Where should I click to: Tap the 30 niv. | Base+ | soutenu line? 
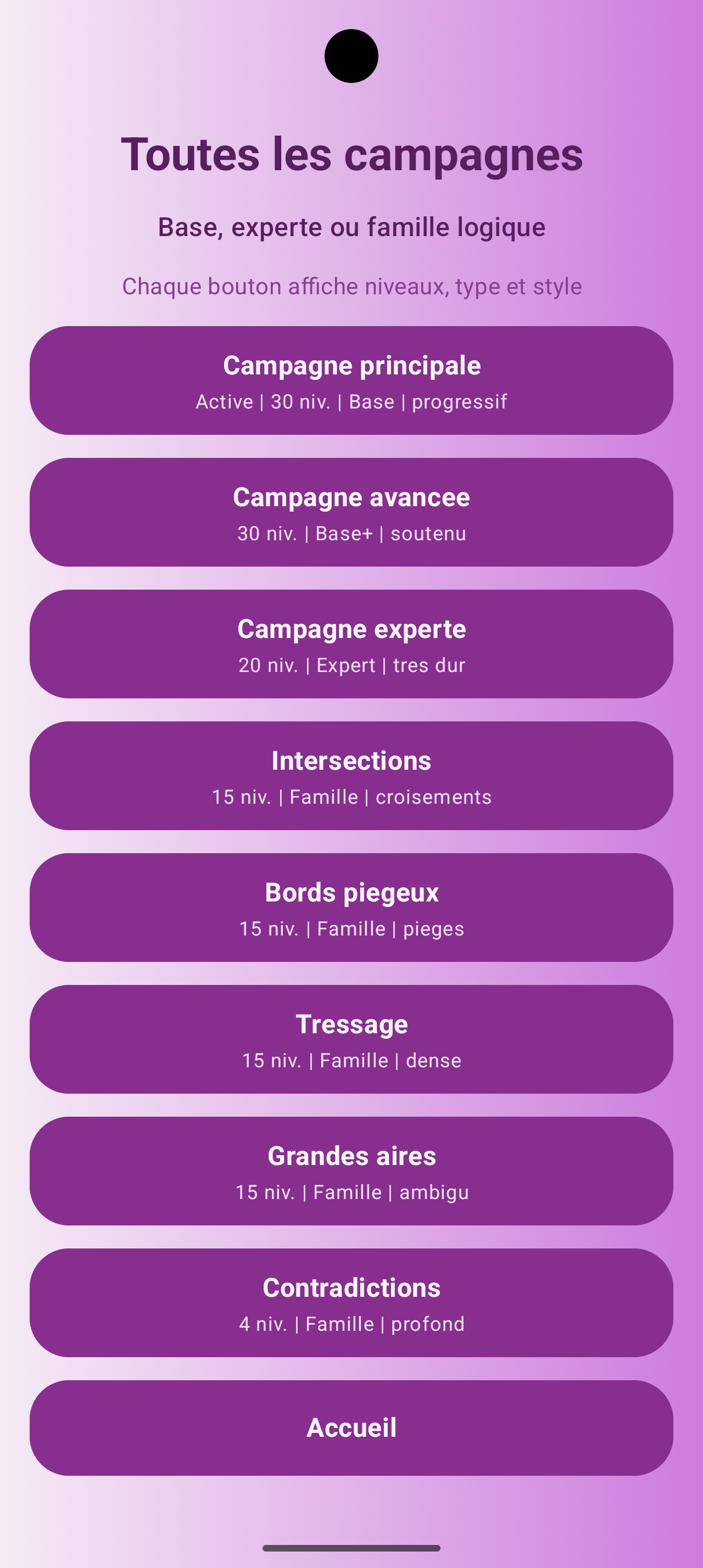[x=351, y=533]
